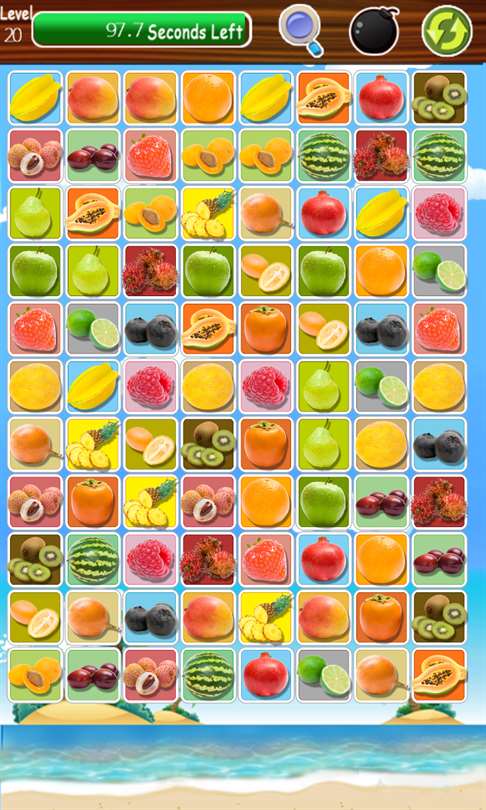Screen dimensions: 486x810
Task: Shuffle tiles with the green refresh icon
Action: [447, 31]
